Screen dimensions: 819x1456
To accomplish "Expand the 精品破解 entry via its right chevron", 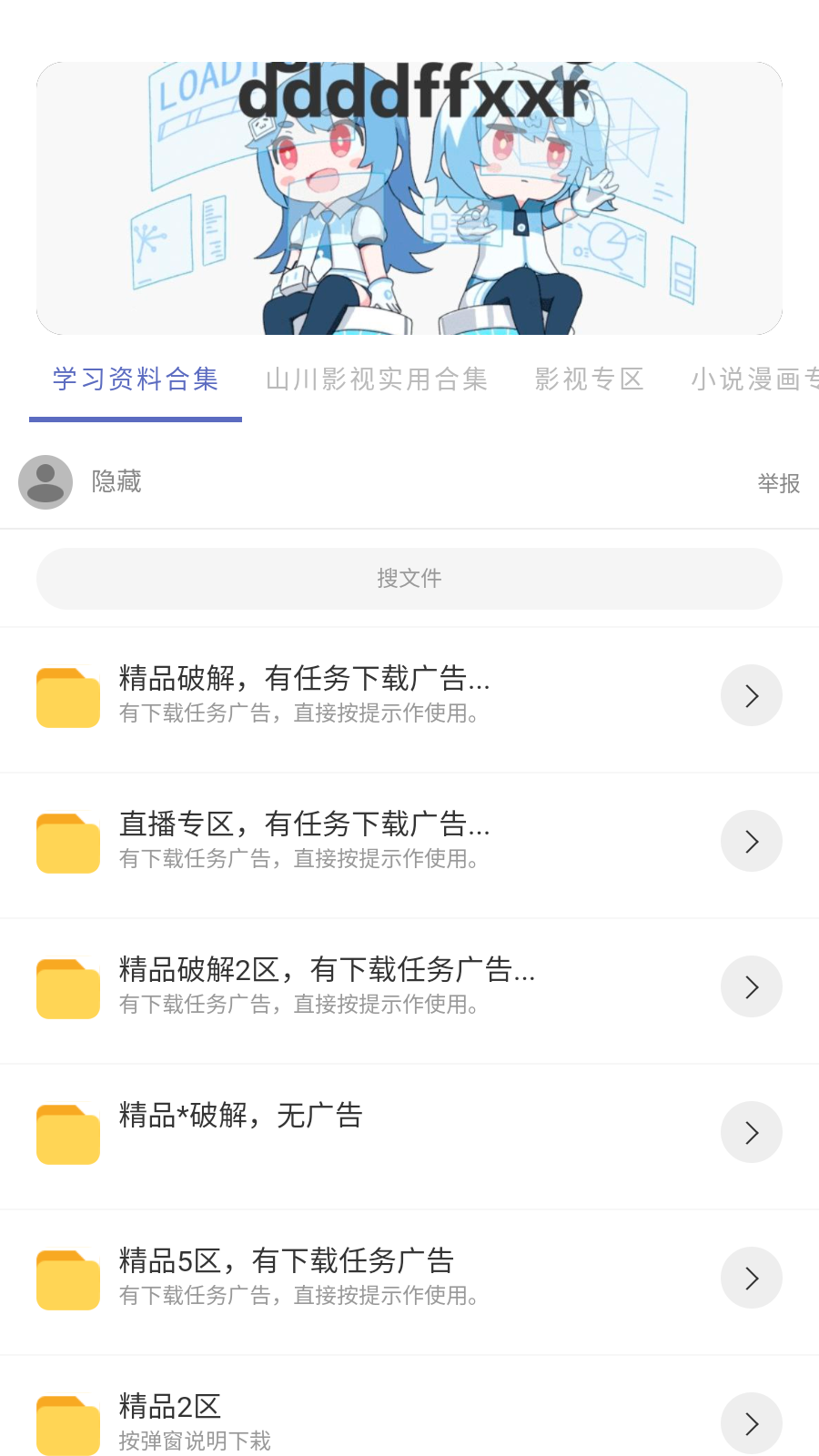I will [751, 695].
